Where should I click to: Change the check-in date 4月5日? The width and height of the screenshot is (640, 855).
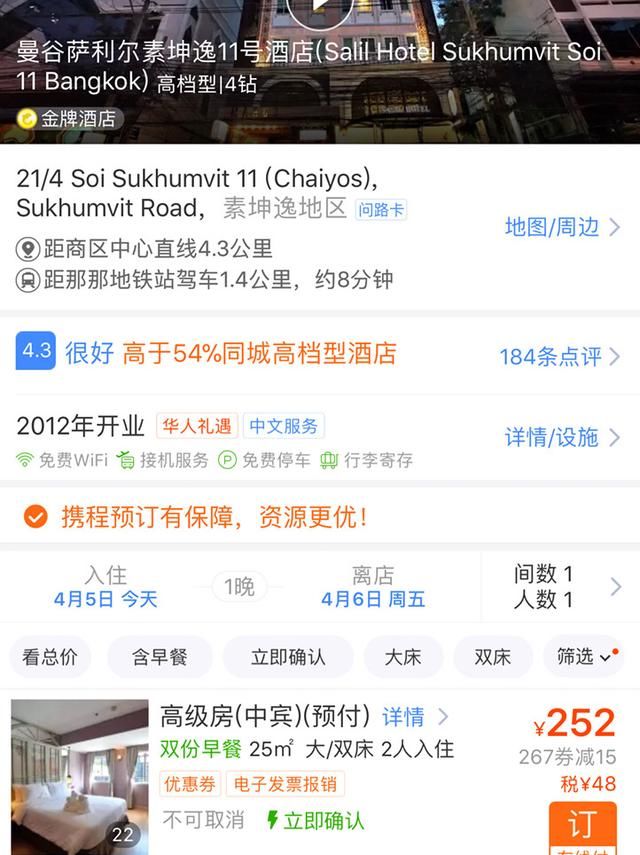[106, 587]
